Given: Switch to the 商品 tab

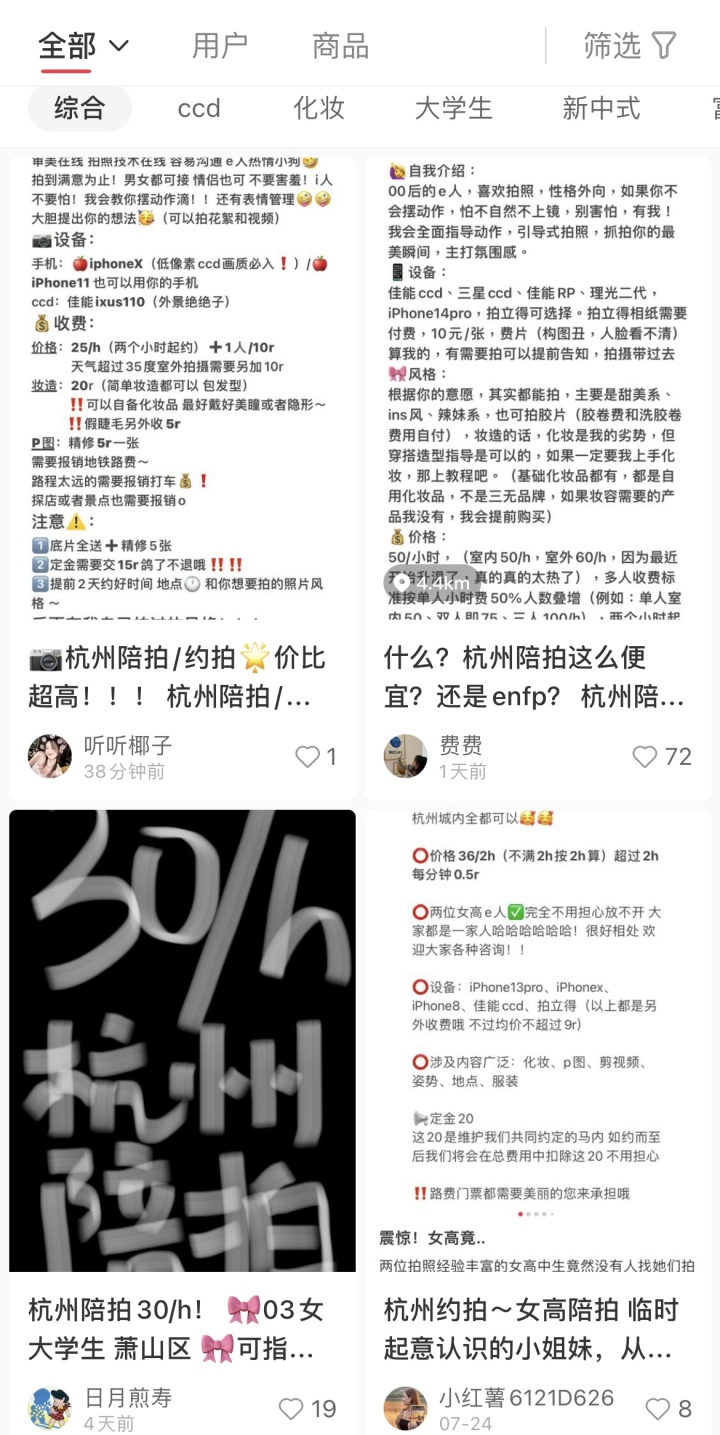Looking at the screenshot, I should tap(340, 46).
